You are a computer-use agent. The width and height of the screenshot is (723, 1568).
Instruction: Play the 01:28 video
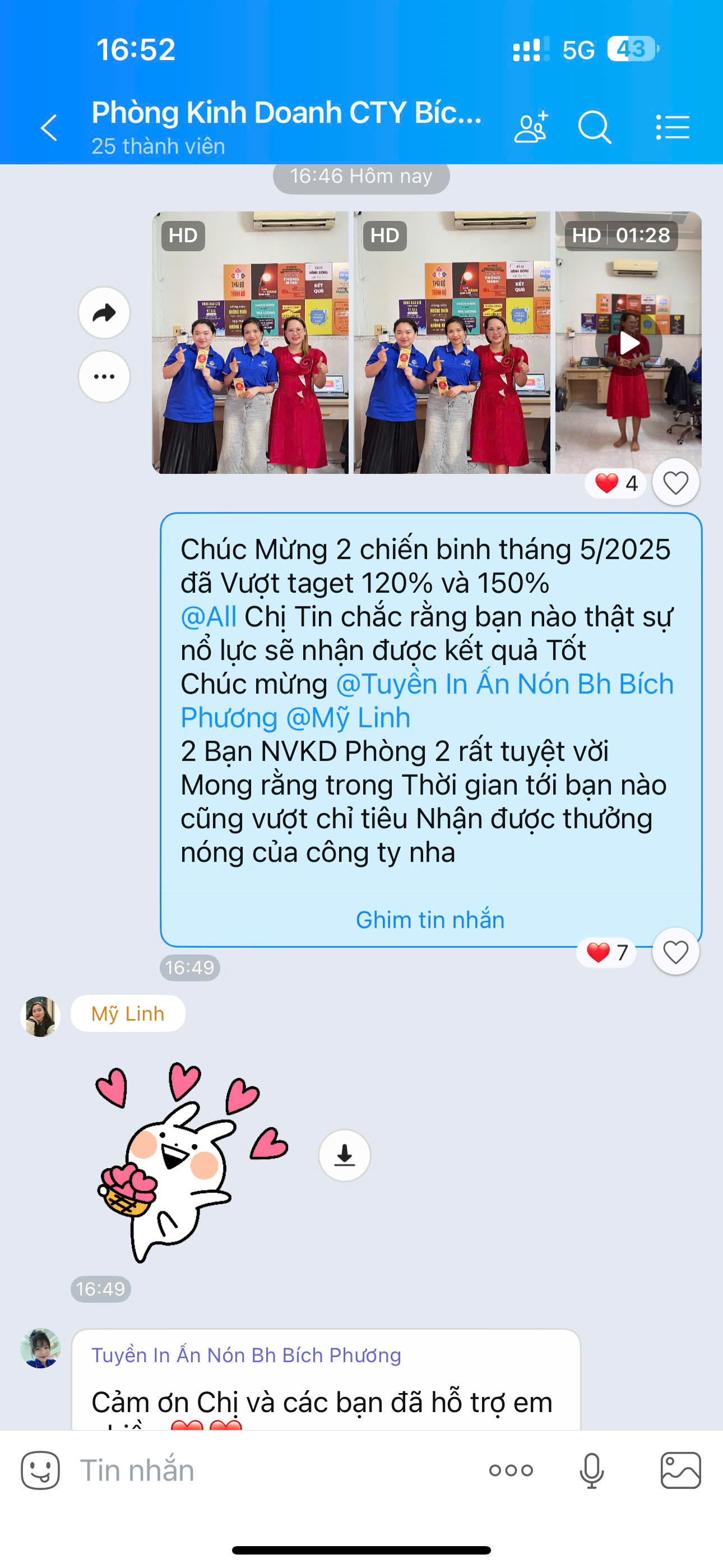[x=628, y=343]
